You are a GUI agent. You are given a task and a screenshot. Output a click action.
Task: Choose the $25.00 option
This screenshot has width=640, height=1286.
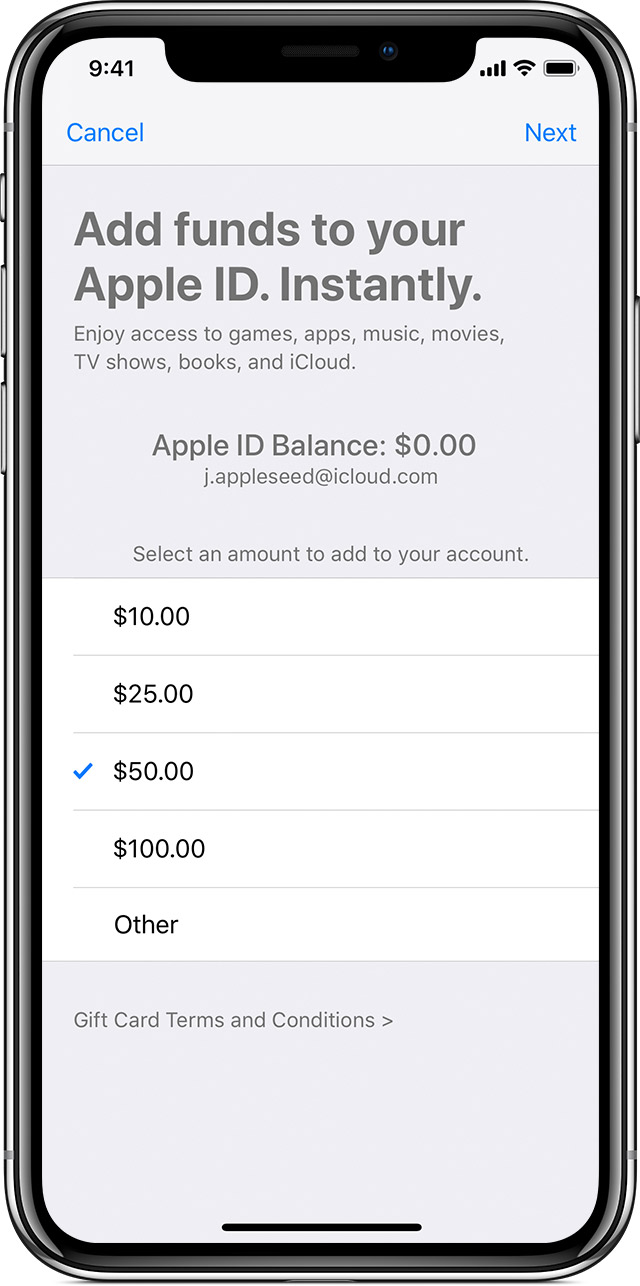320,694
